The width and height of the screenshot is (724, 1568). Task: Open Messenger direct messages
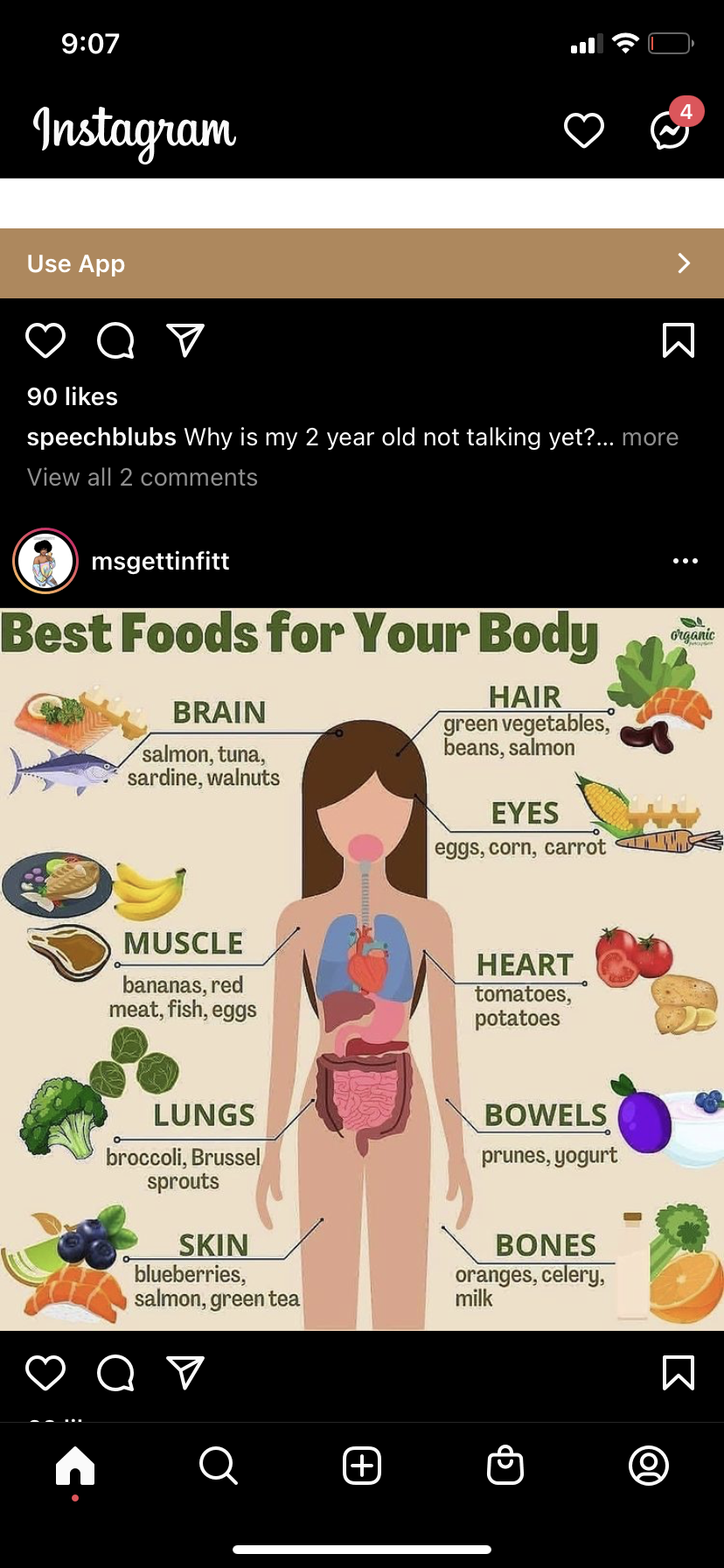[x=671, y=131]
